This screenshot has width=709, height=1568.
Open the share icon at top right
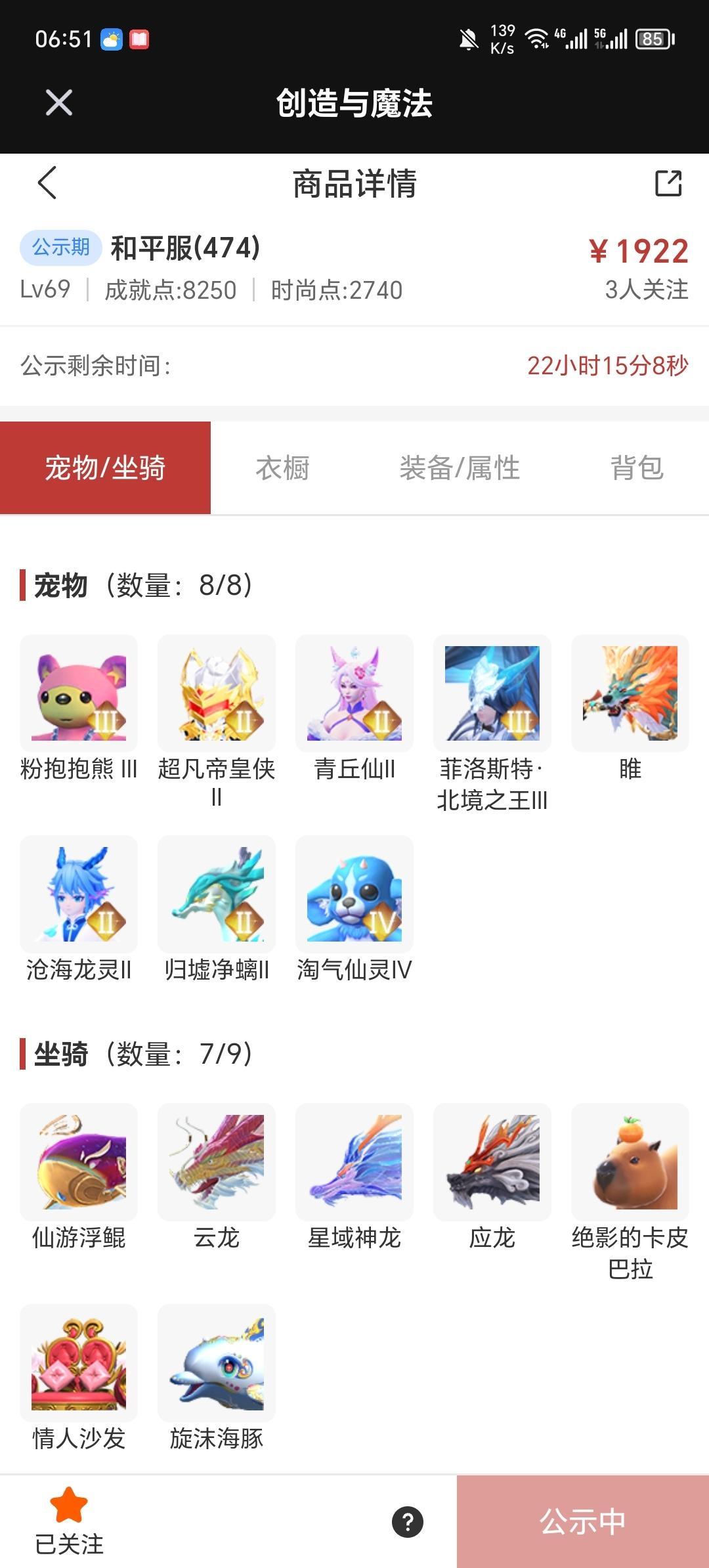[x=668, y=185]
